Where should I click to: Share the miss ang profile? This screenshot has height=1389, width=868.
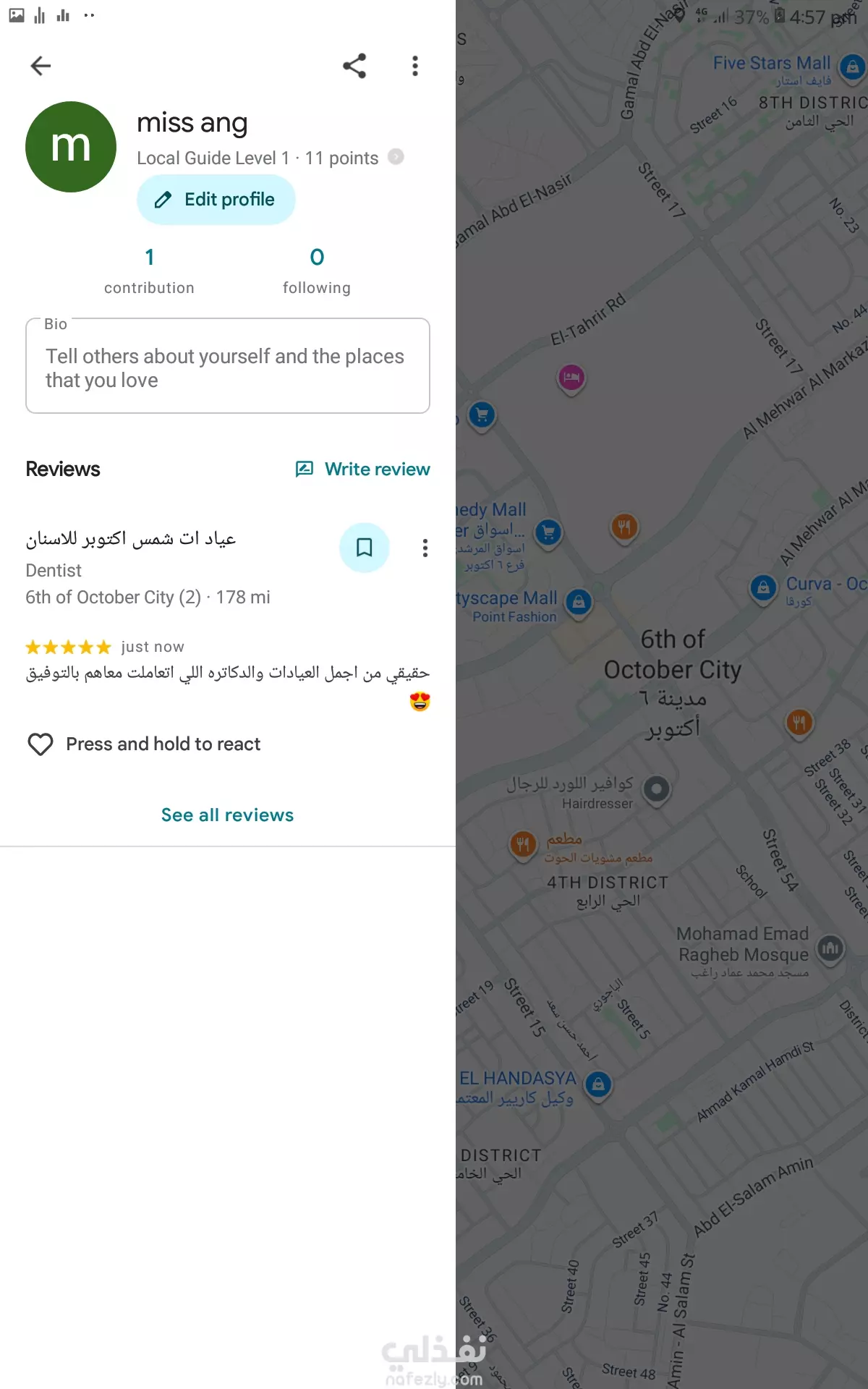(x=354, y=66)
